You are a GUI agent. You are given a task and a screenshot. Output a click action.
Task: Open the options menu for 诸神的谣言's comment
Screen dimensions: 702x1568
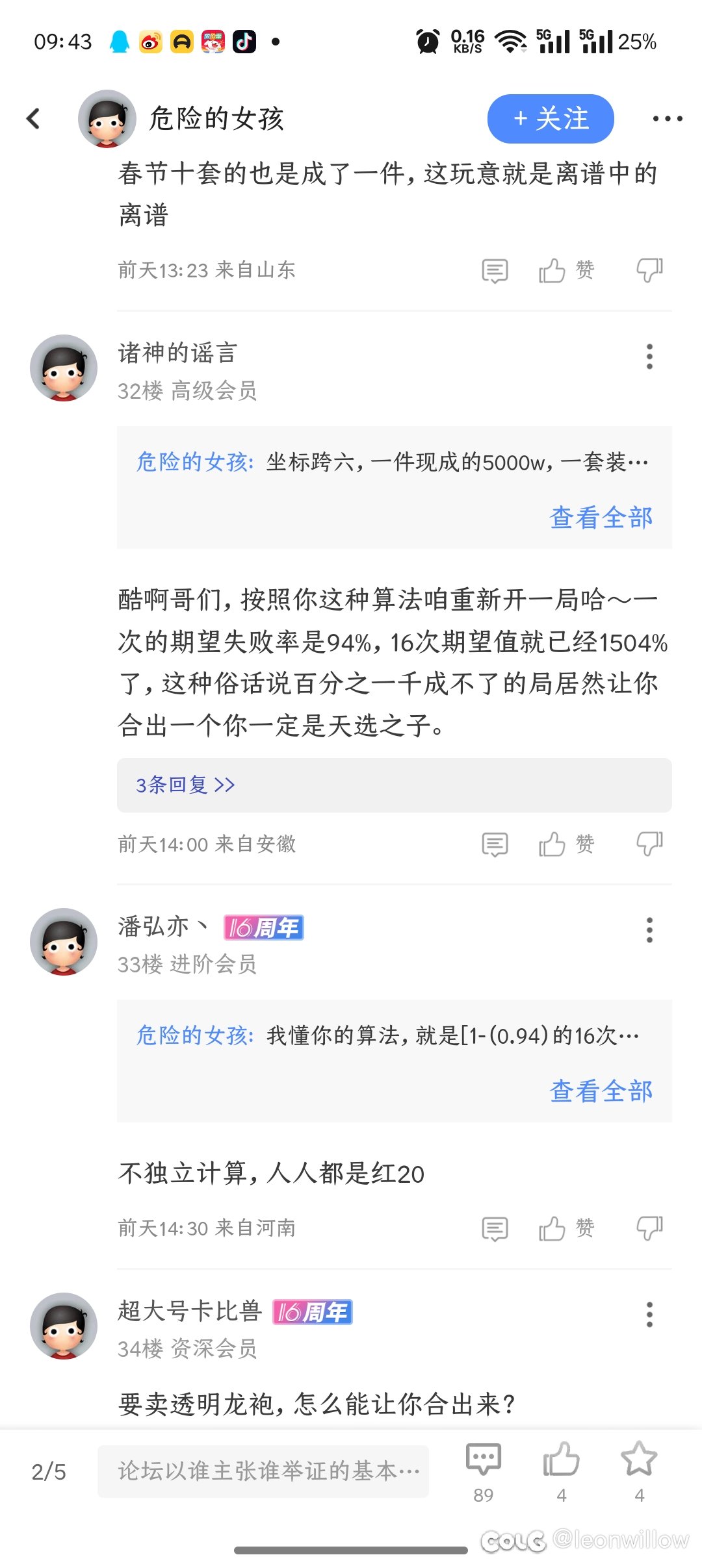click(649, 357)
